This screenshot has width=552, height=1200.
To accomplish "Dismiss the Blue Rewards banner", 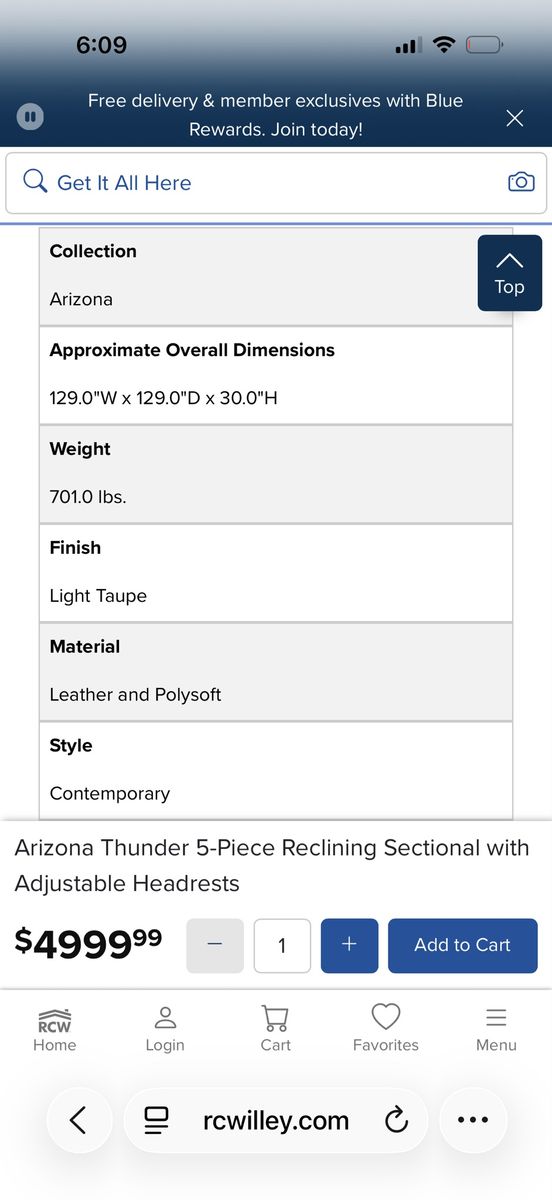I will click(515, 118).
